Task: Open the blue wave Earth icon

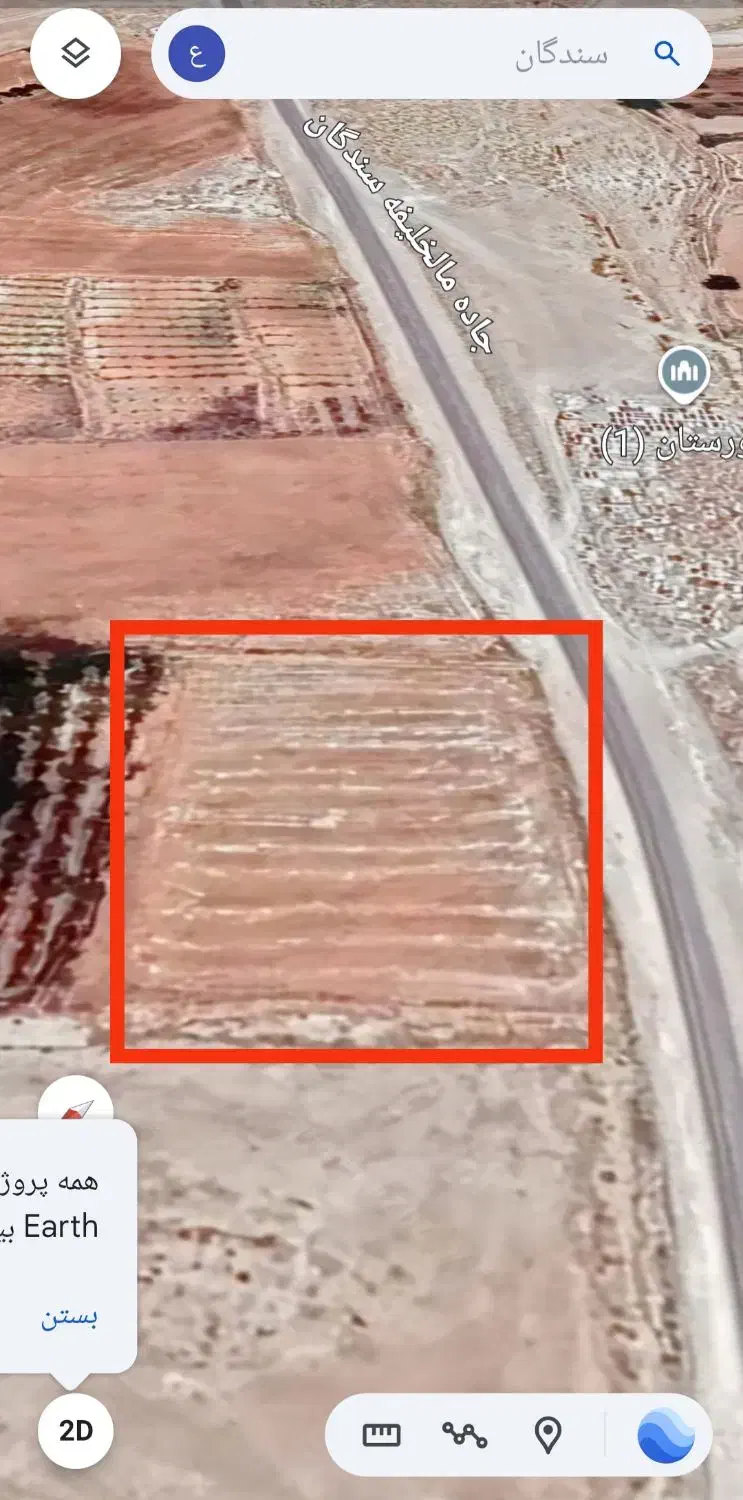Action: pyautogui.click(x=666, y=1435)
